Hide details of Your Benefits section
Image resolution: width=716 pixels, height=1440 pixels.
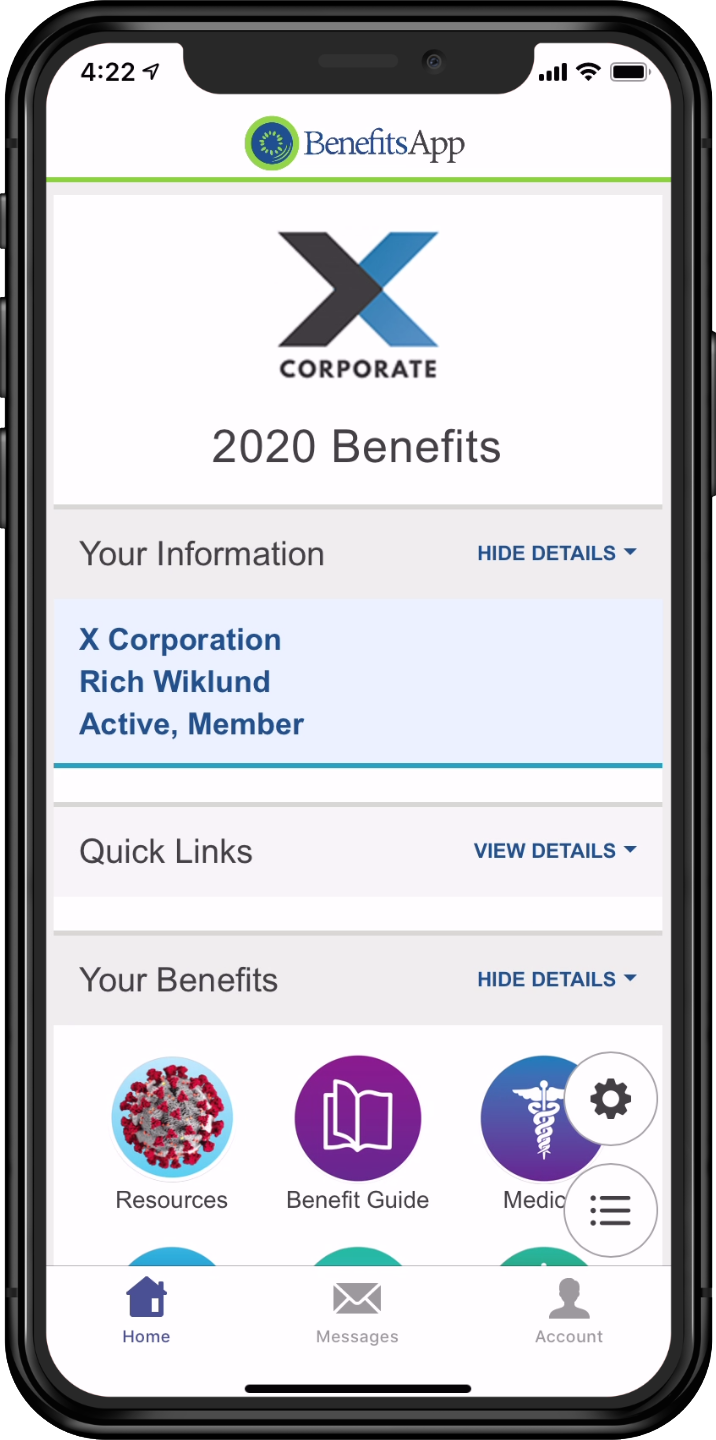[556, 979]
